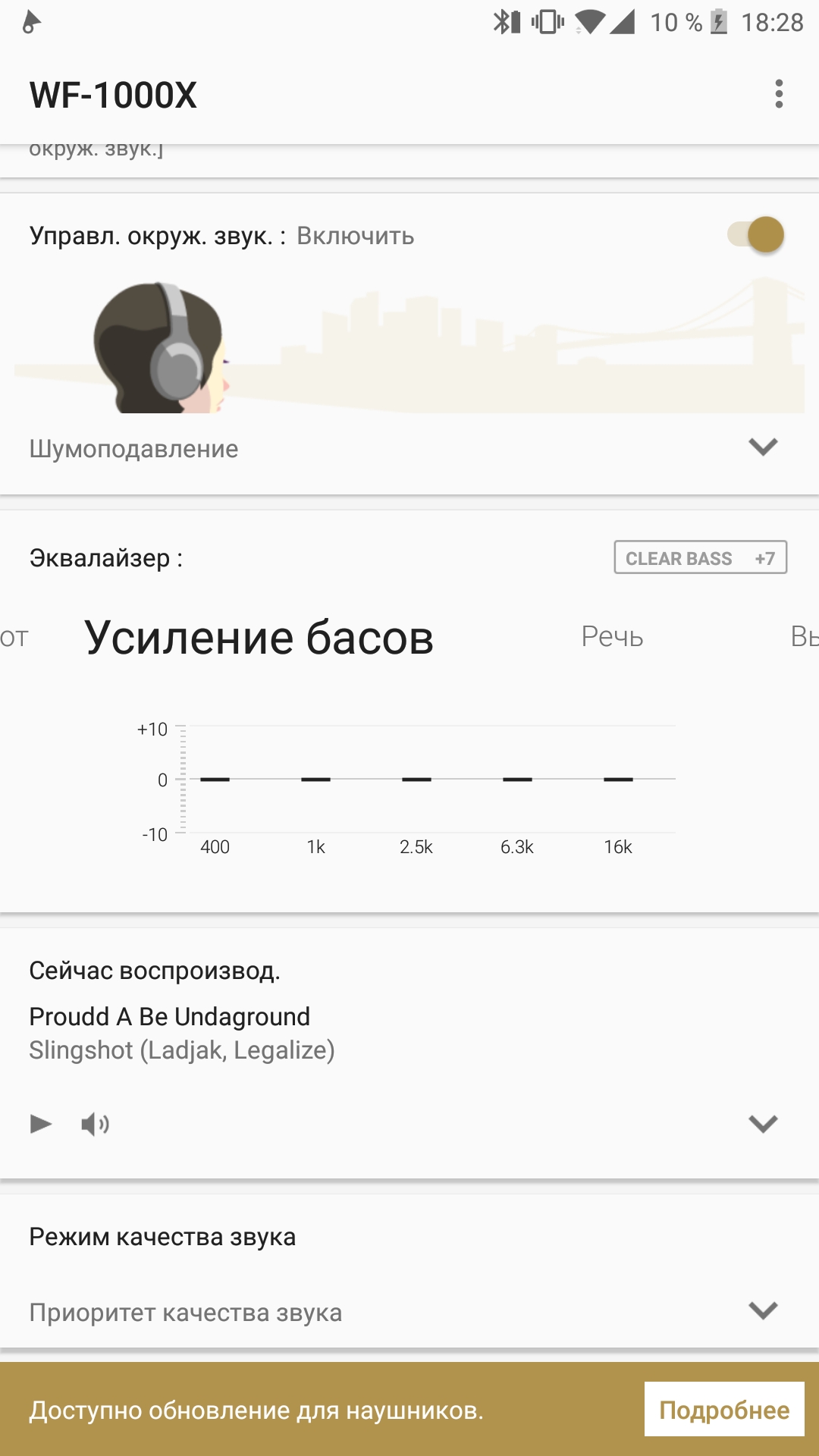Toggle the ambient sound control switch
This screenshot has width=819, height=1456.
click(755, 234)
